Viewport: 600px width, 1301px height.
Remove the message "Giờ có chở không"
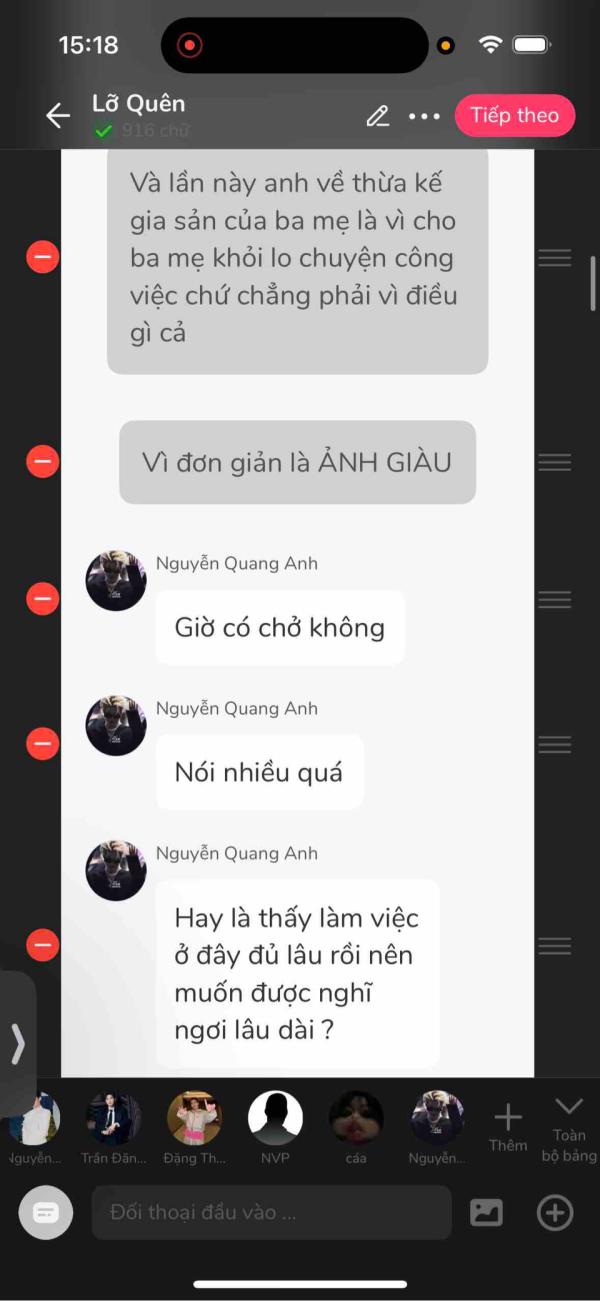[x=42, y=598]
